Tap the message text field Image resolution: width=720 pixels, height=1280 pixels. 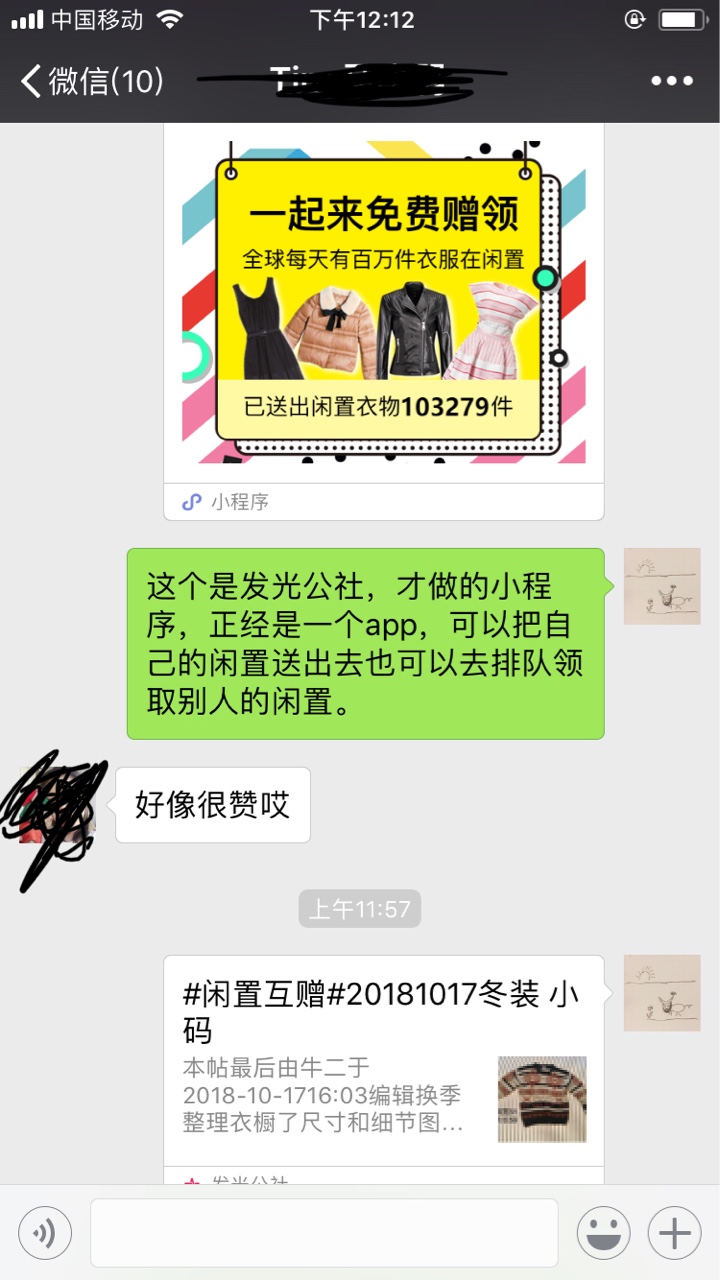(324, 1233)
